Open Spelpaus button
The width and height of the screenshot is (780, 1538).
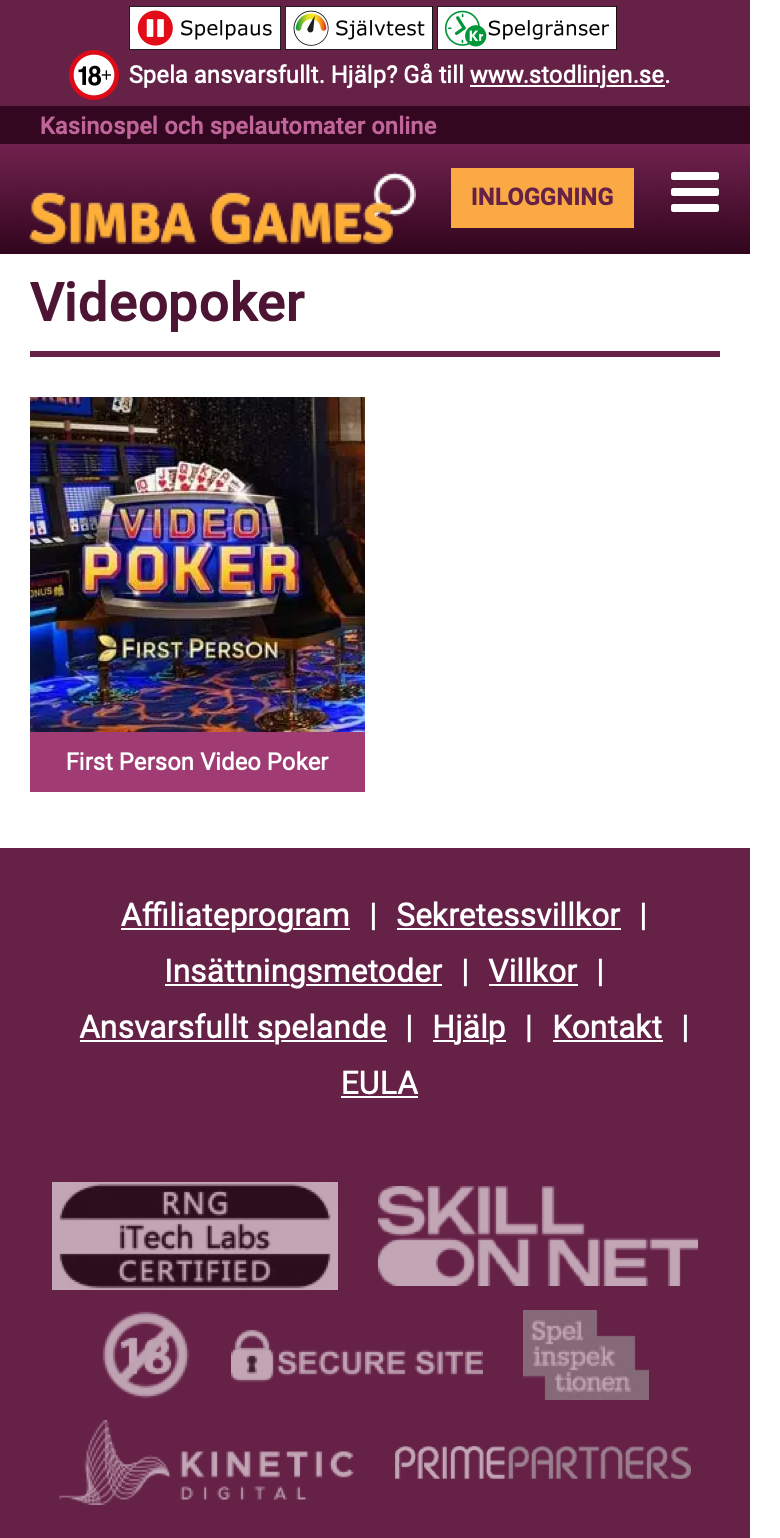[x=206, y=28]
